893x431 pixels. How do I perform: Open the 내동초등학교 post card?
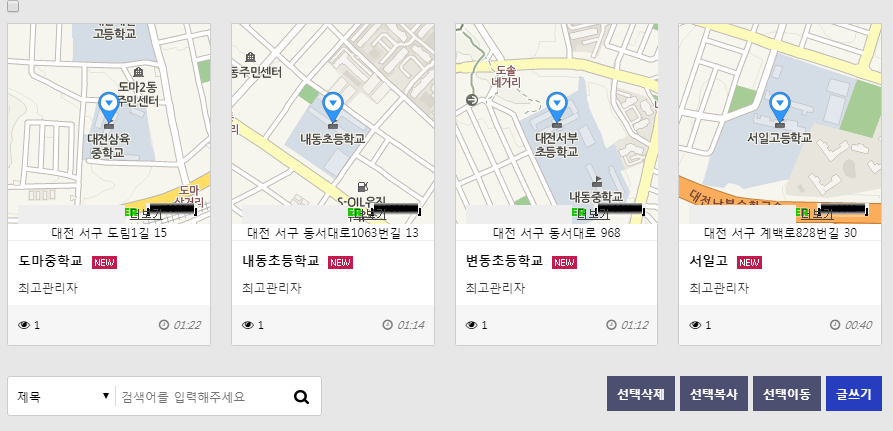280,262
